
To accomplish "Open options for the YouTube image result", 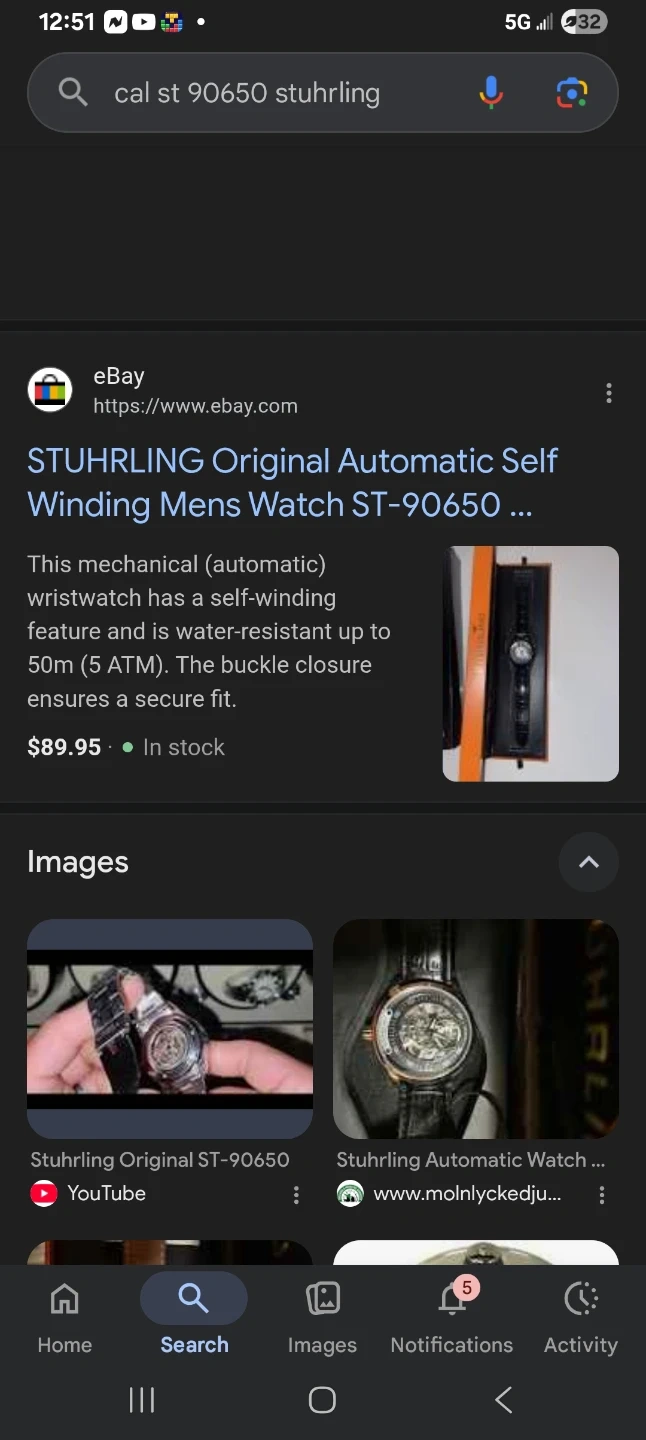I will 296,1195.
